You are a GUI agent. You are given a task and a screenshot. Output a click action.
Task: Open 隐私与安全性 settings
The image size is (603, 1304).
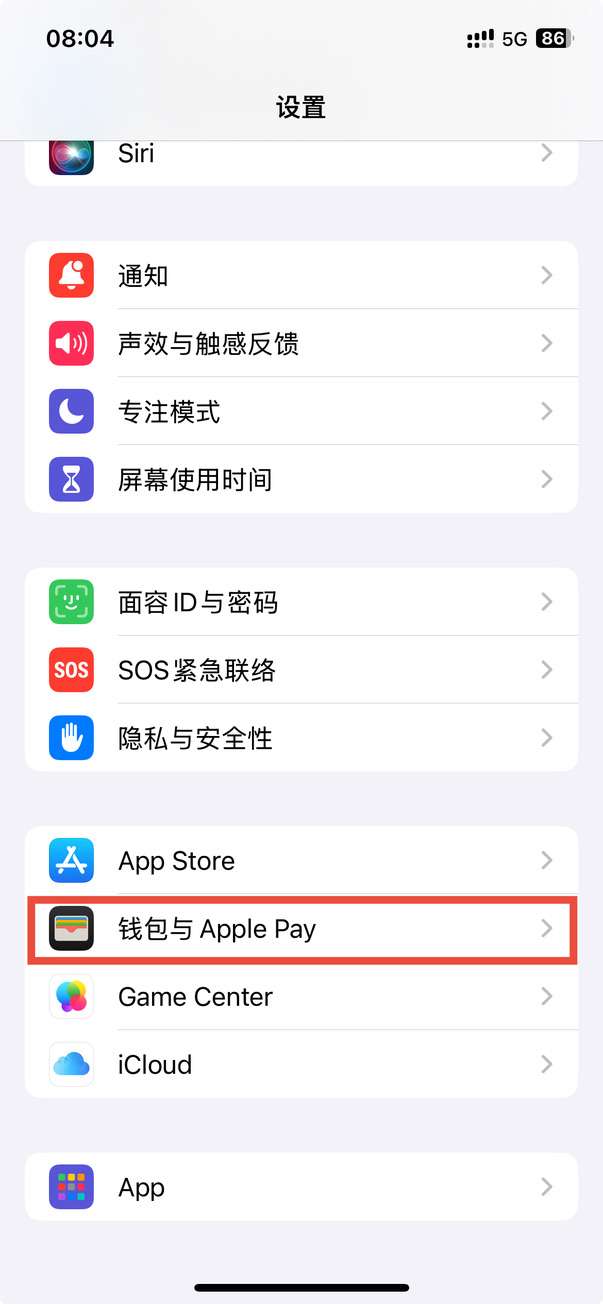coord(300,738)
